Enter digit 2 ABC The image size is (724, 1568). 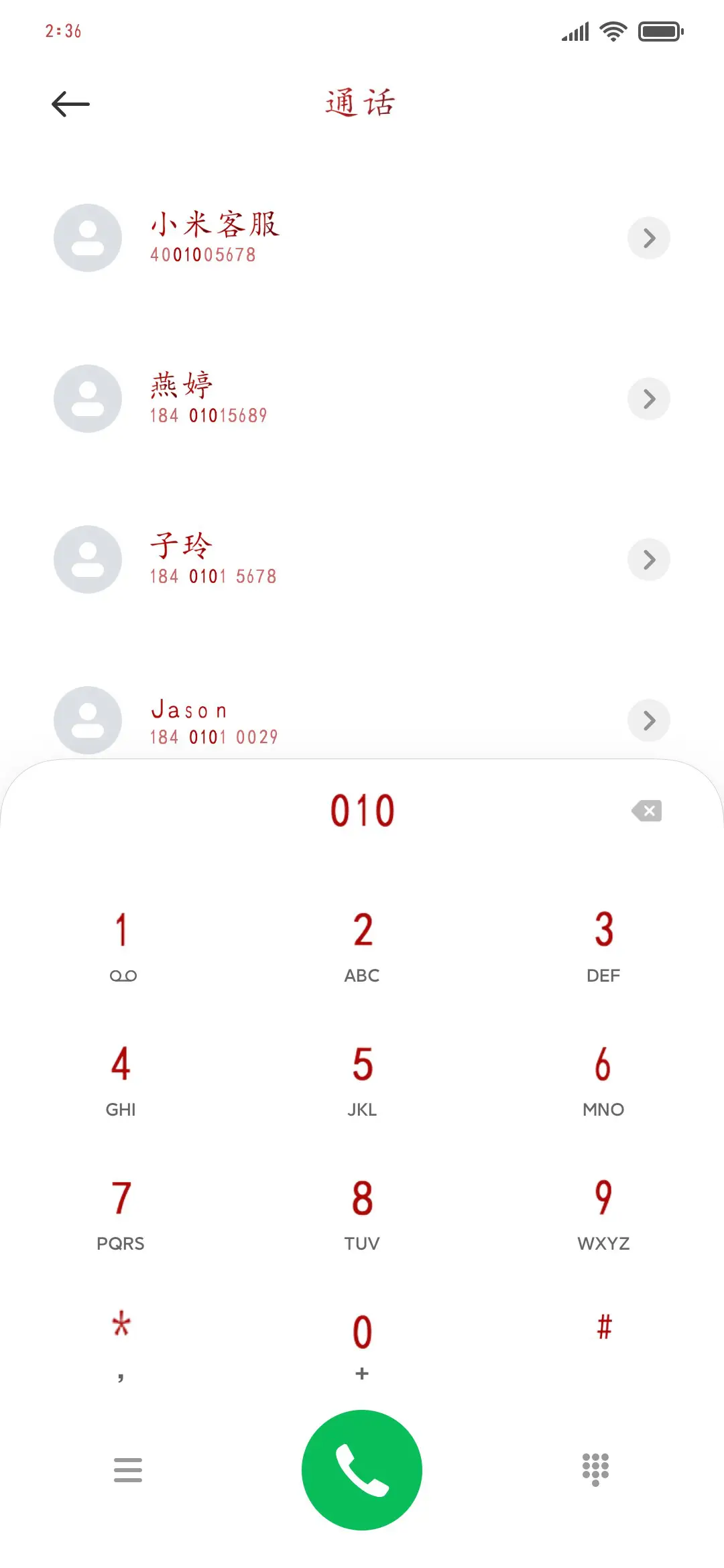[362, 945]
